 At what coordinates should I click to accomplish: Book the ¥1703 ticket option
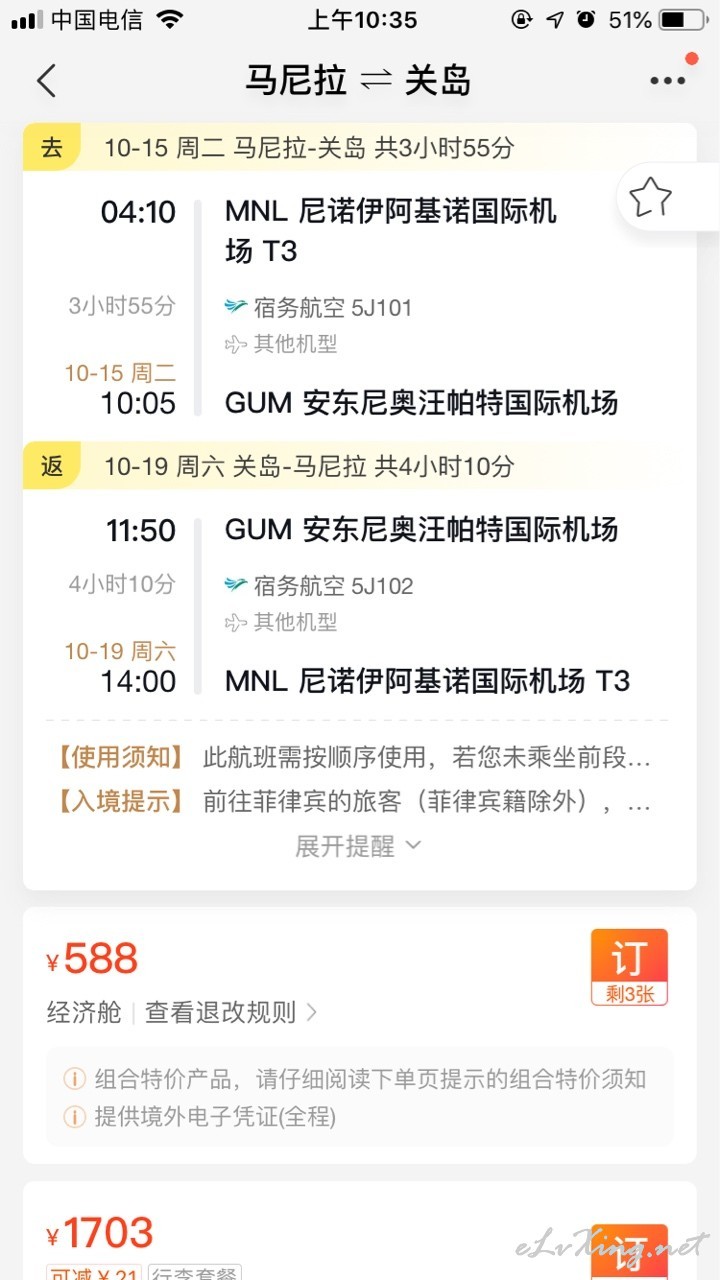click(x=629, y=1252)
